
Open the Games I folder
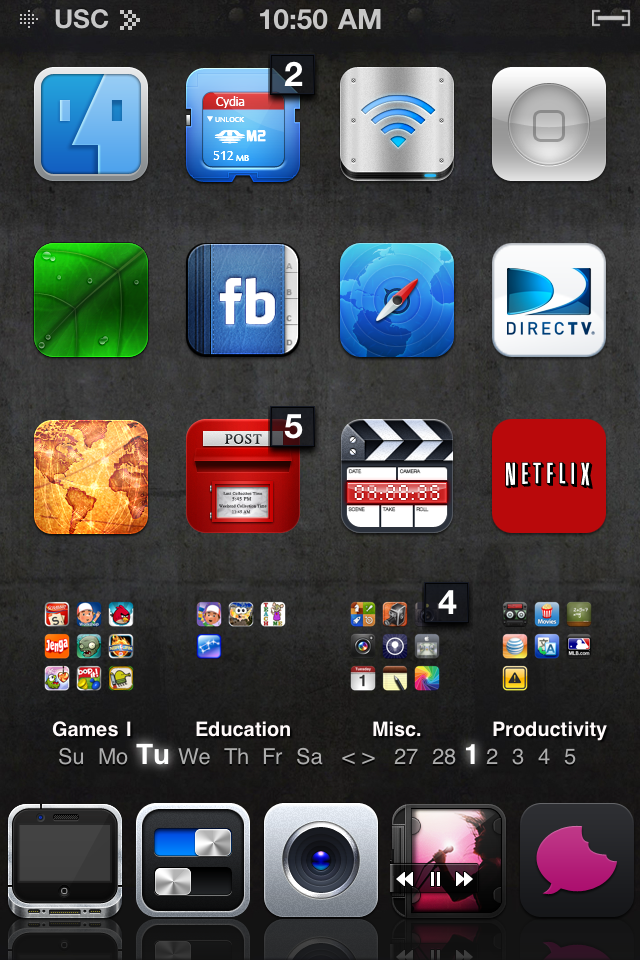click(x=89, y=646)
